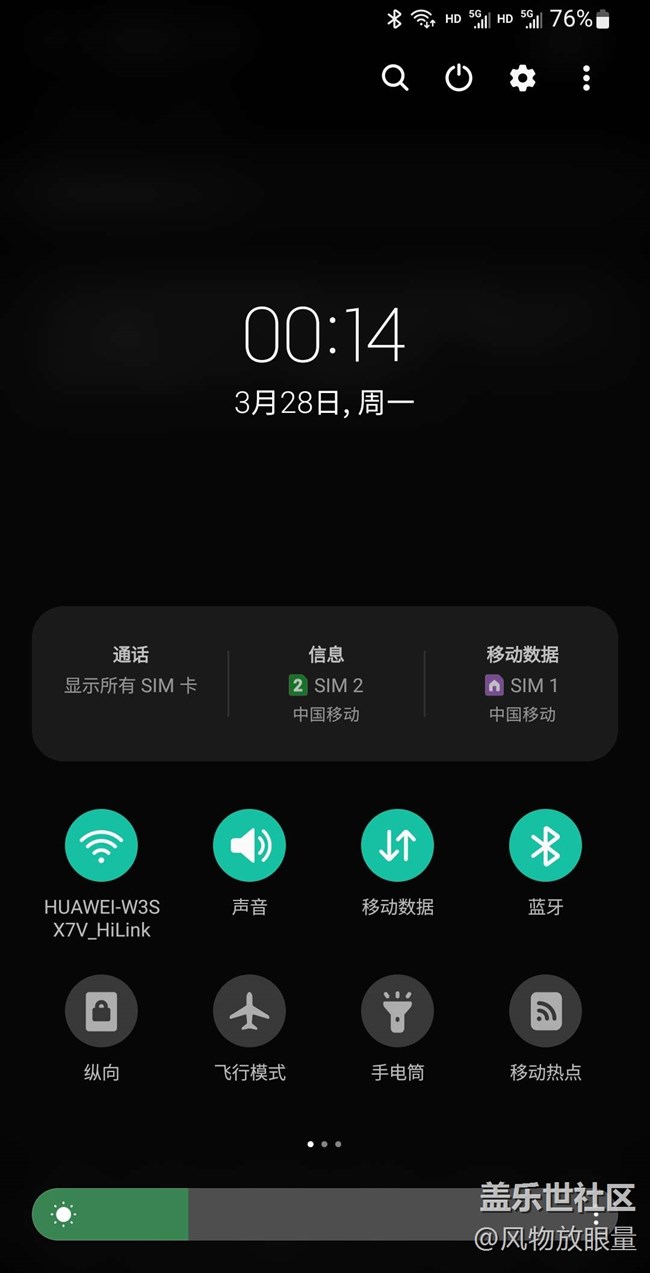Turn off 蓝牙 Bluetooth

(545, 846)
